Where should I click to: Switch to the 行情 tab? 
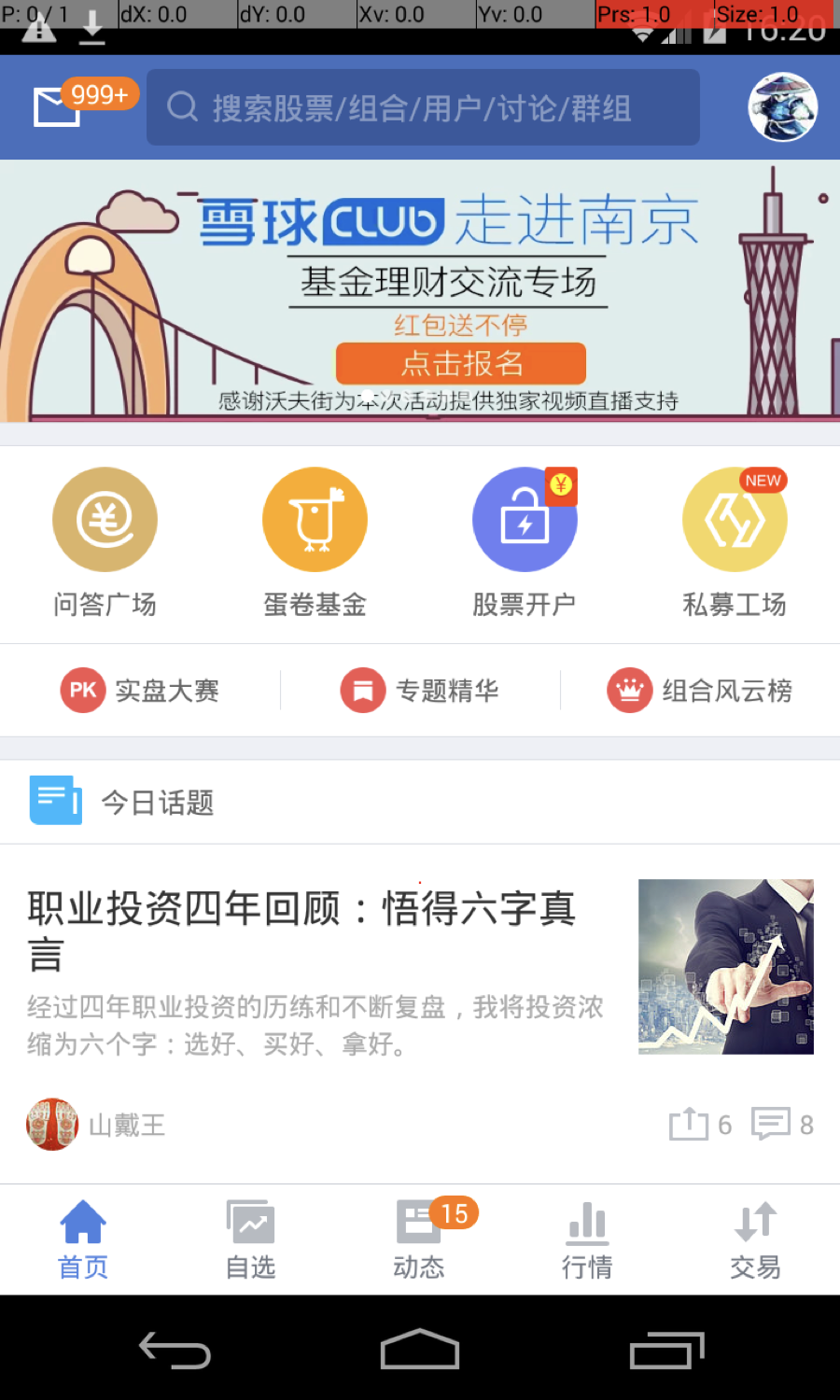pyautogui.click(x=587, y=1239)
